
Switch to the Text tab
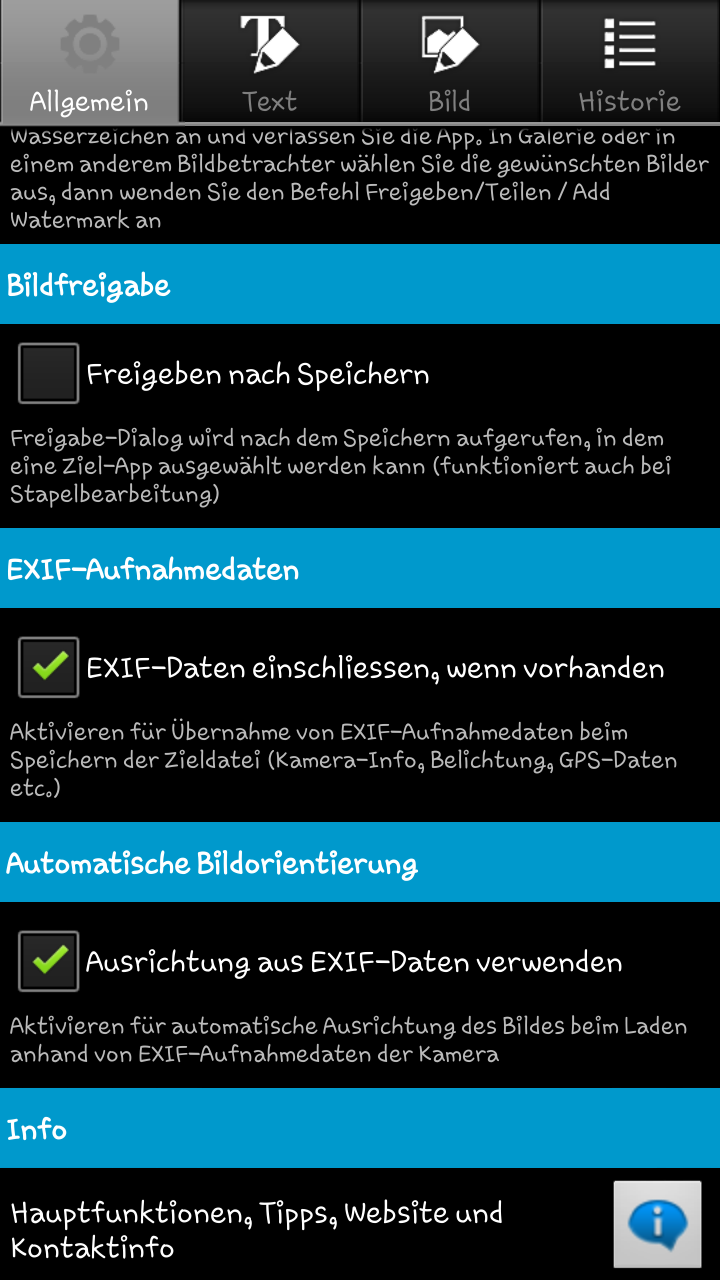(270, 62)
